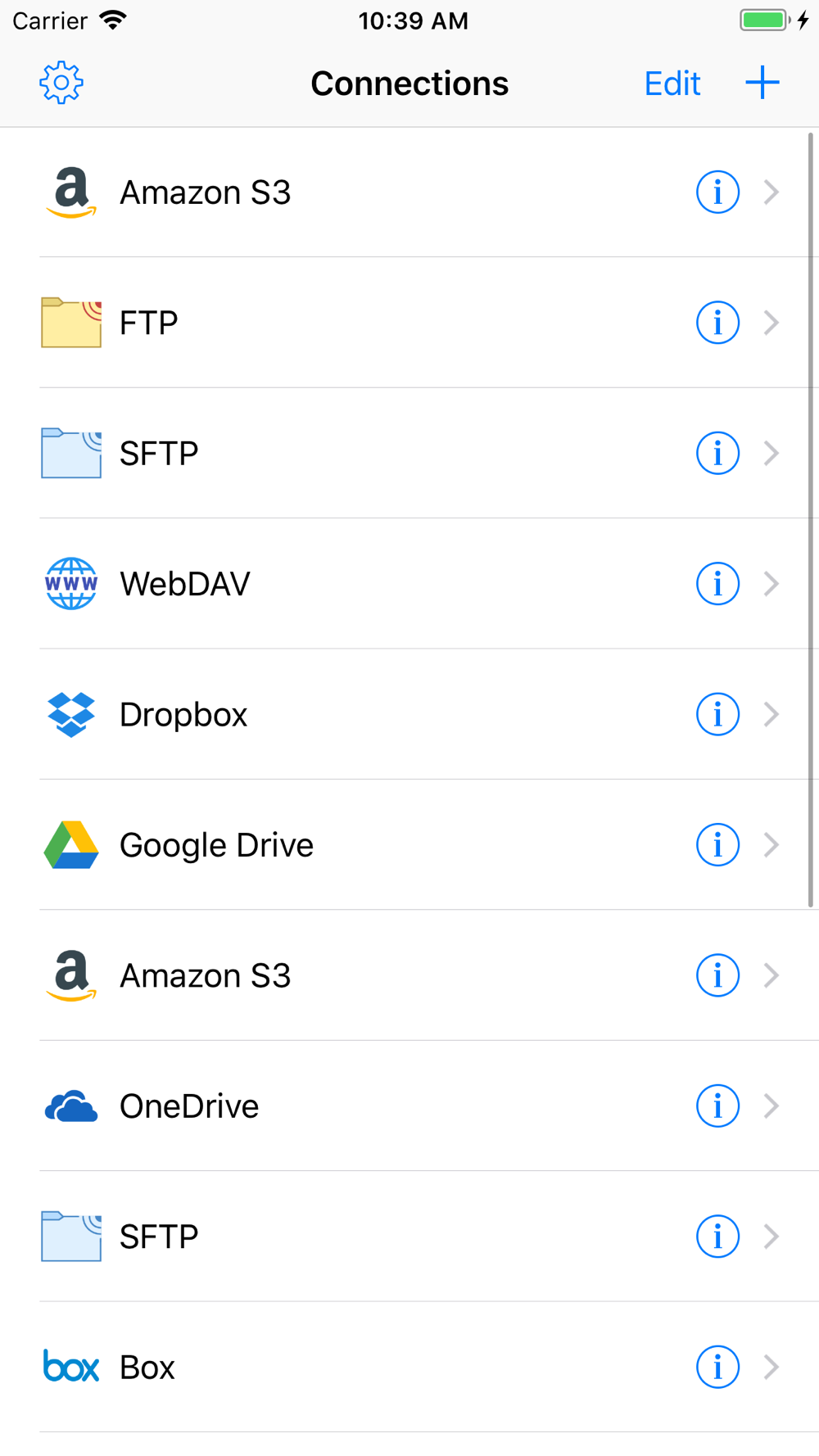Open the FTP connection
819x1456 pixels.
pyautogui.click(x=409, y=323)
